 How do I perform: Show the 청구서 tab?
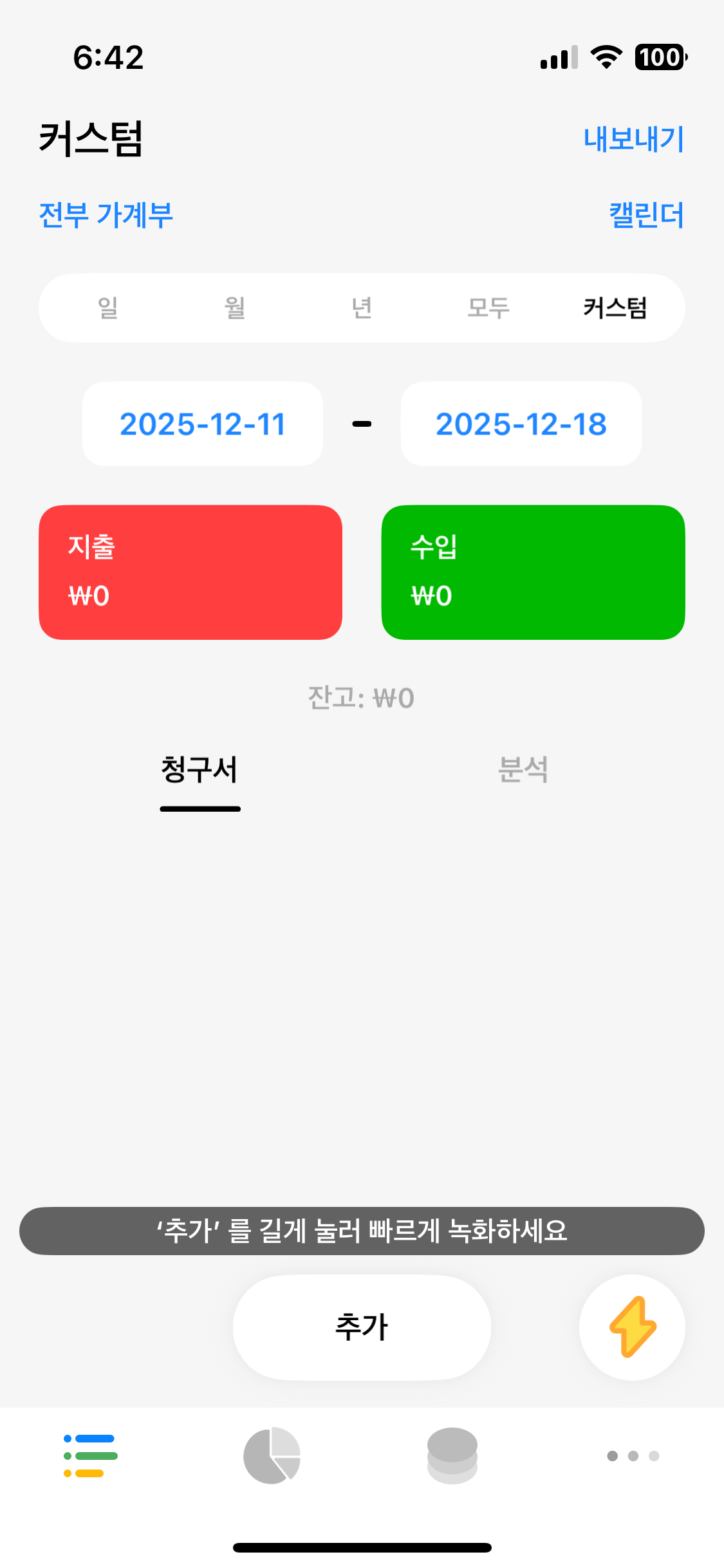click(200, 770)
